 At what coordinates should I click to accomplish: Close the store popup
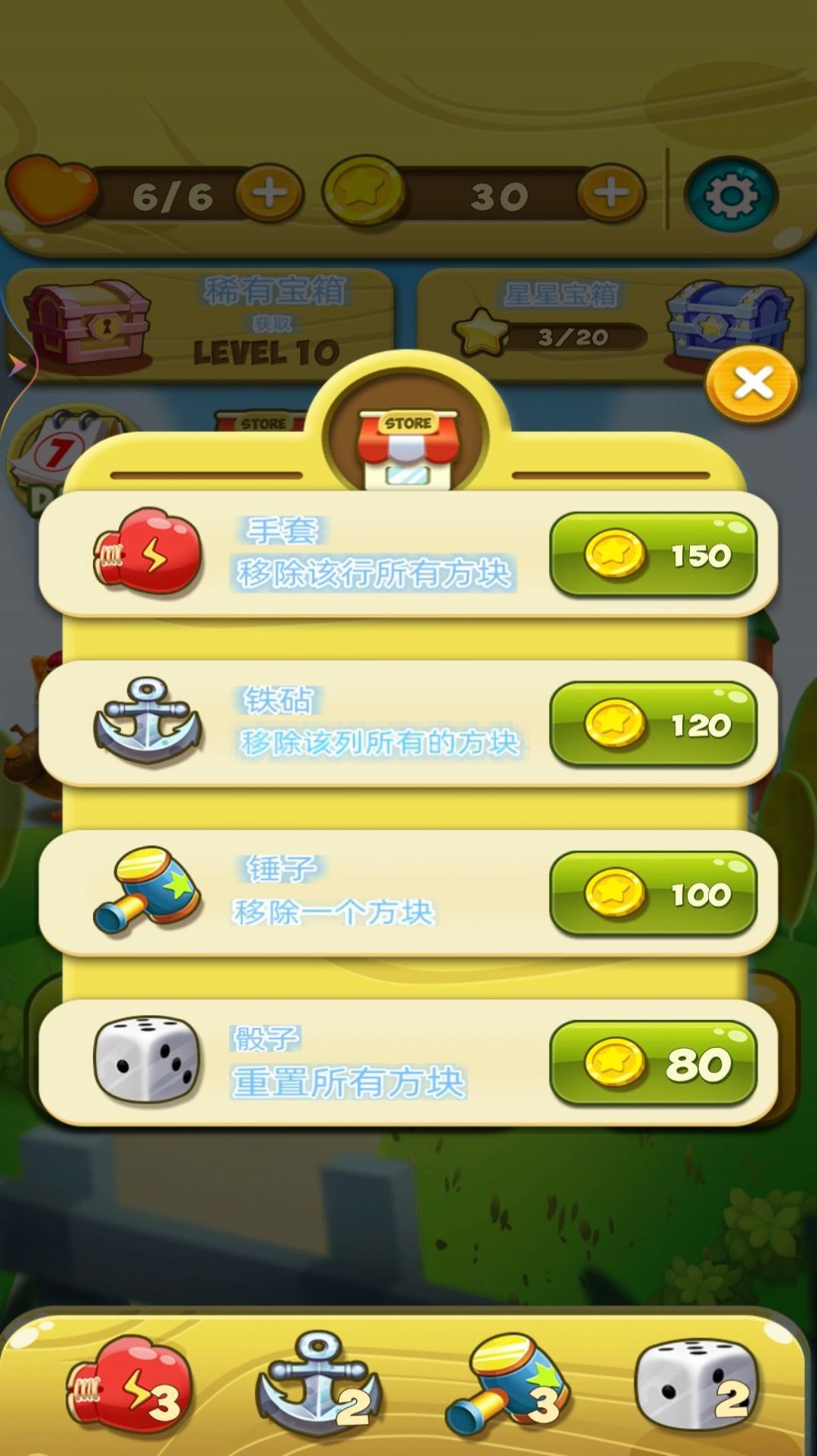pyautogui.click(x=752, y=384)
